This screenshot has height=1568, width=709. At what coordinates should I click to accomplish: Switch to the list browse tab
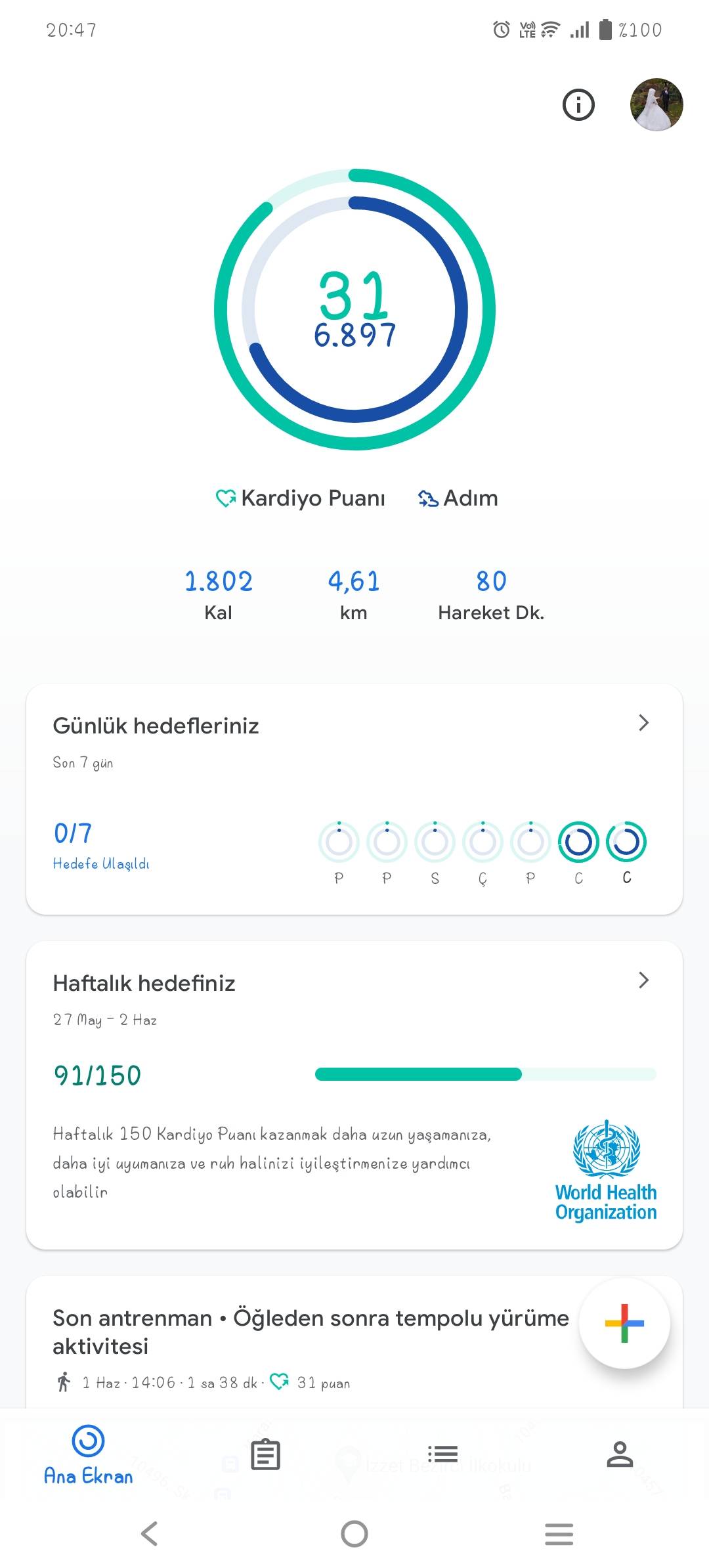(443, 1454)
